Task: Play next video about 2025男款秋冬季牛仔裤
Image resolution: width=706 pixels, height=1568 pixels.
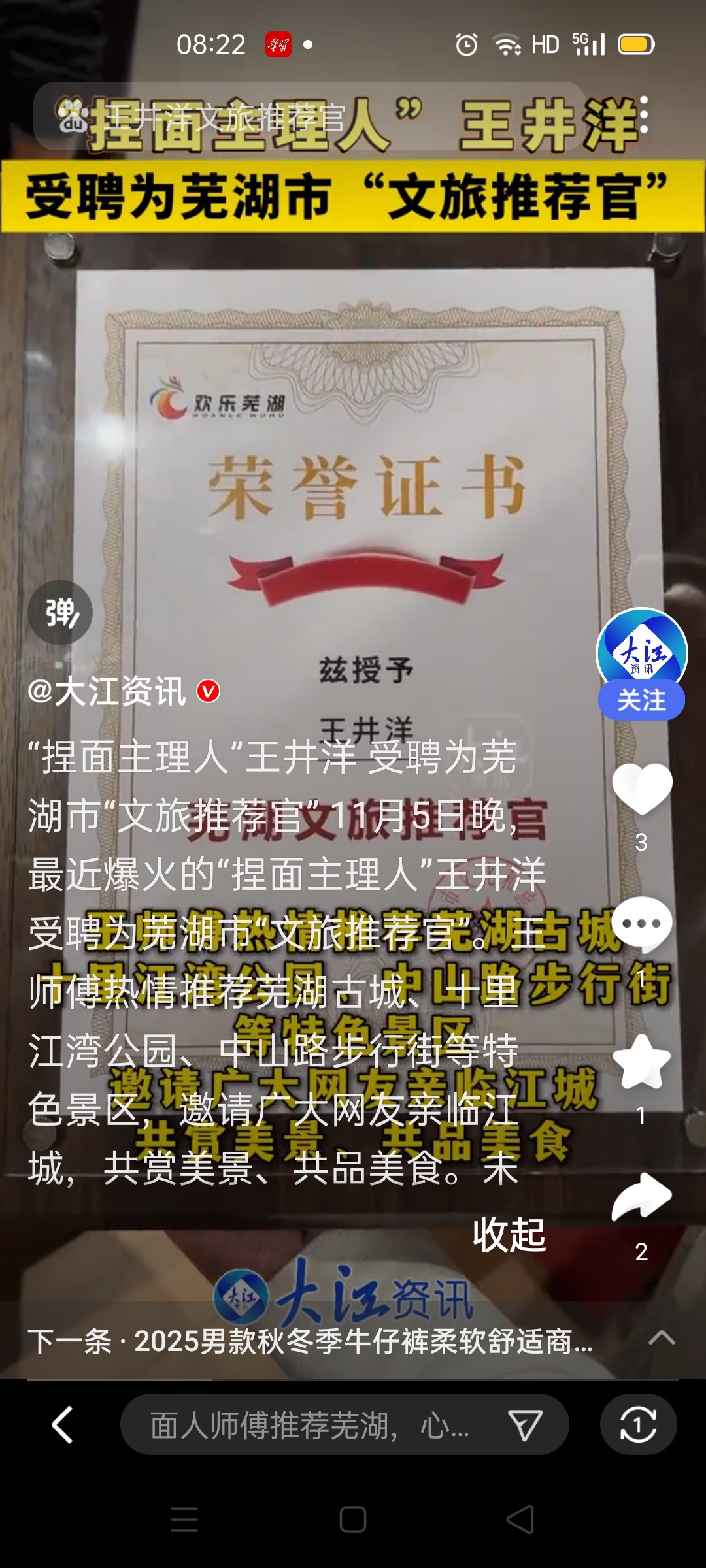Action: tap(311, 1341)
